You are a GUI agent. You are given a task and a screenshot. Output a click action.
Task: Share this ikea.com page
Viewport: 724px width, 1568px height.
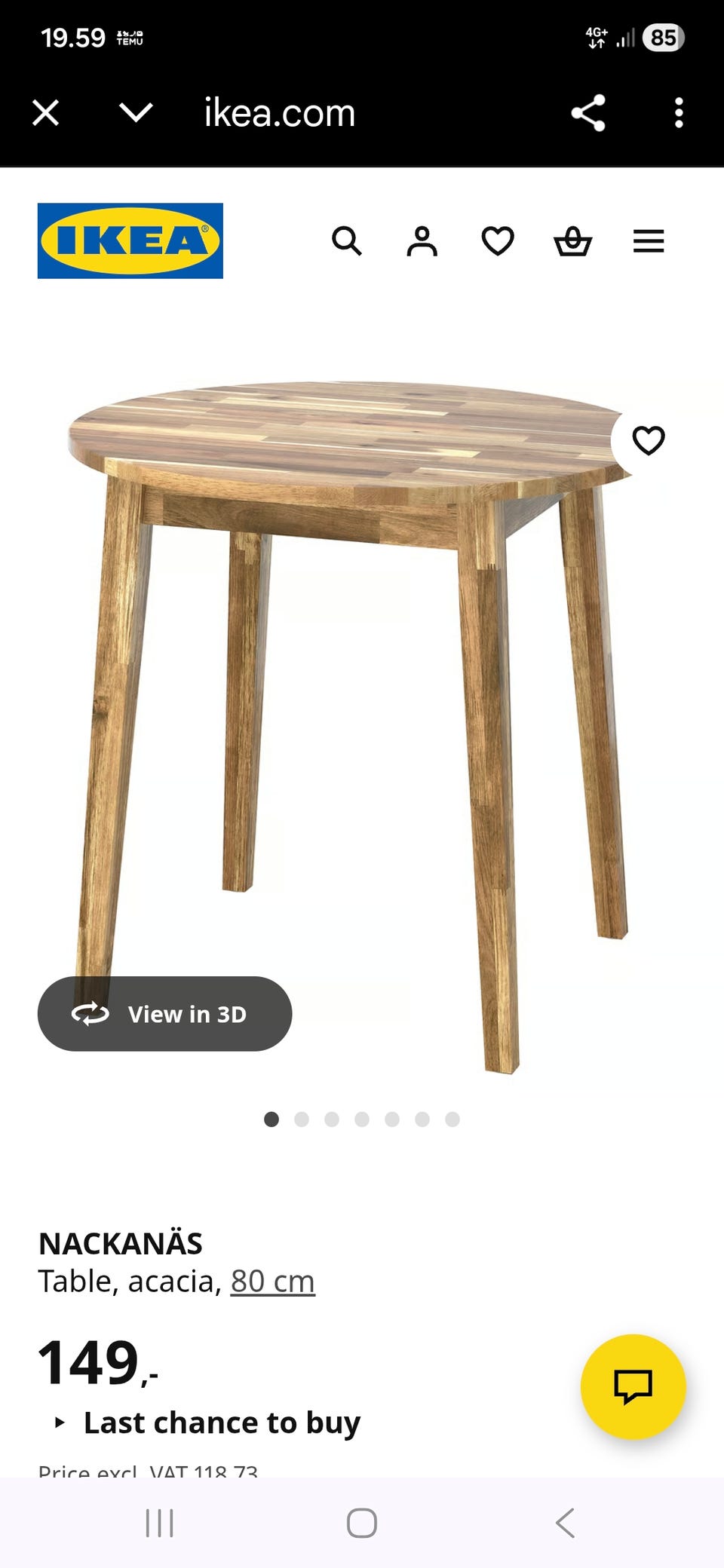(x=588, y=113)
